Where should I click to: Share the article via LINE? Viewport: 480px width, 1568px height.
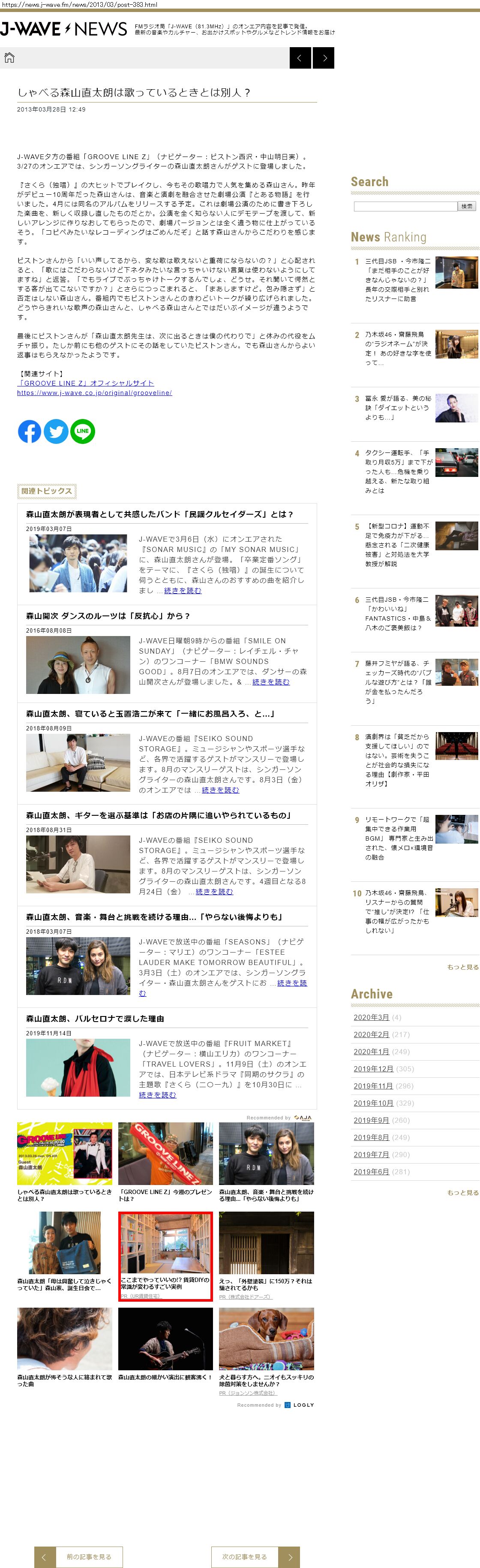click(83, 431)
